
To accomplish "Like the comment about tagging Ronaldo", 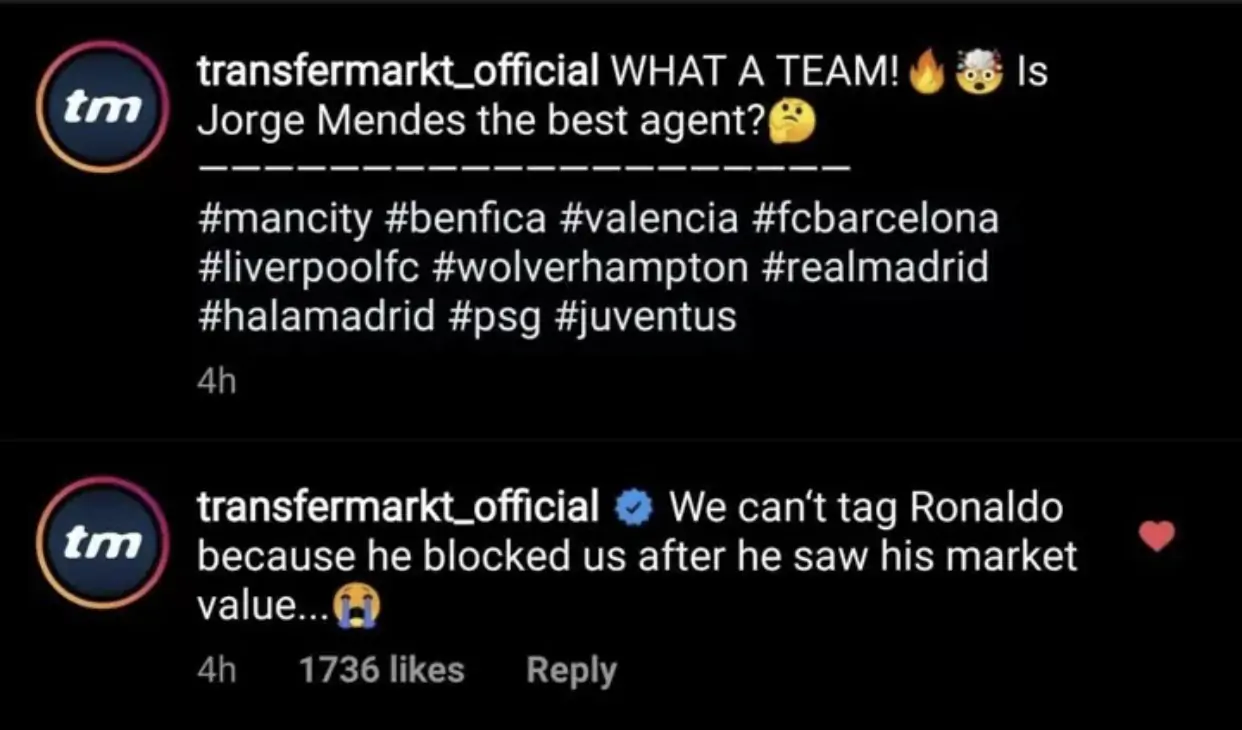I will (1157, 536).
